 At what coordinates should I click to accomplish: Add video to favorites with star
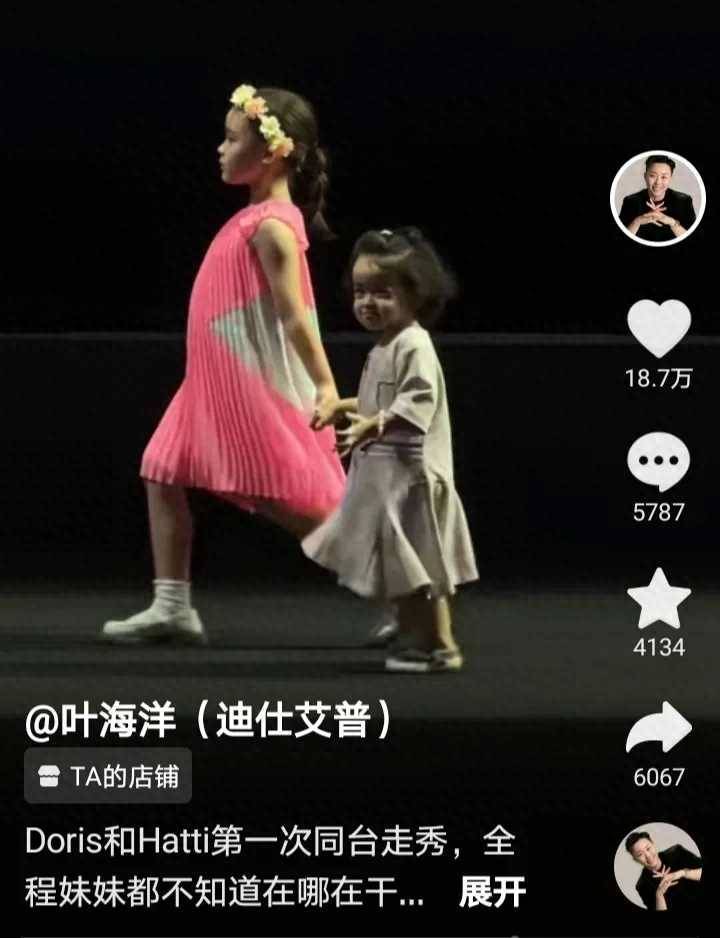pyautogui.click(x=658, y=598)
